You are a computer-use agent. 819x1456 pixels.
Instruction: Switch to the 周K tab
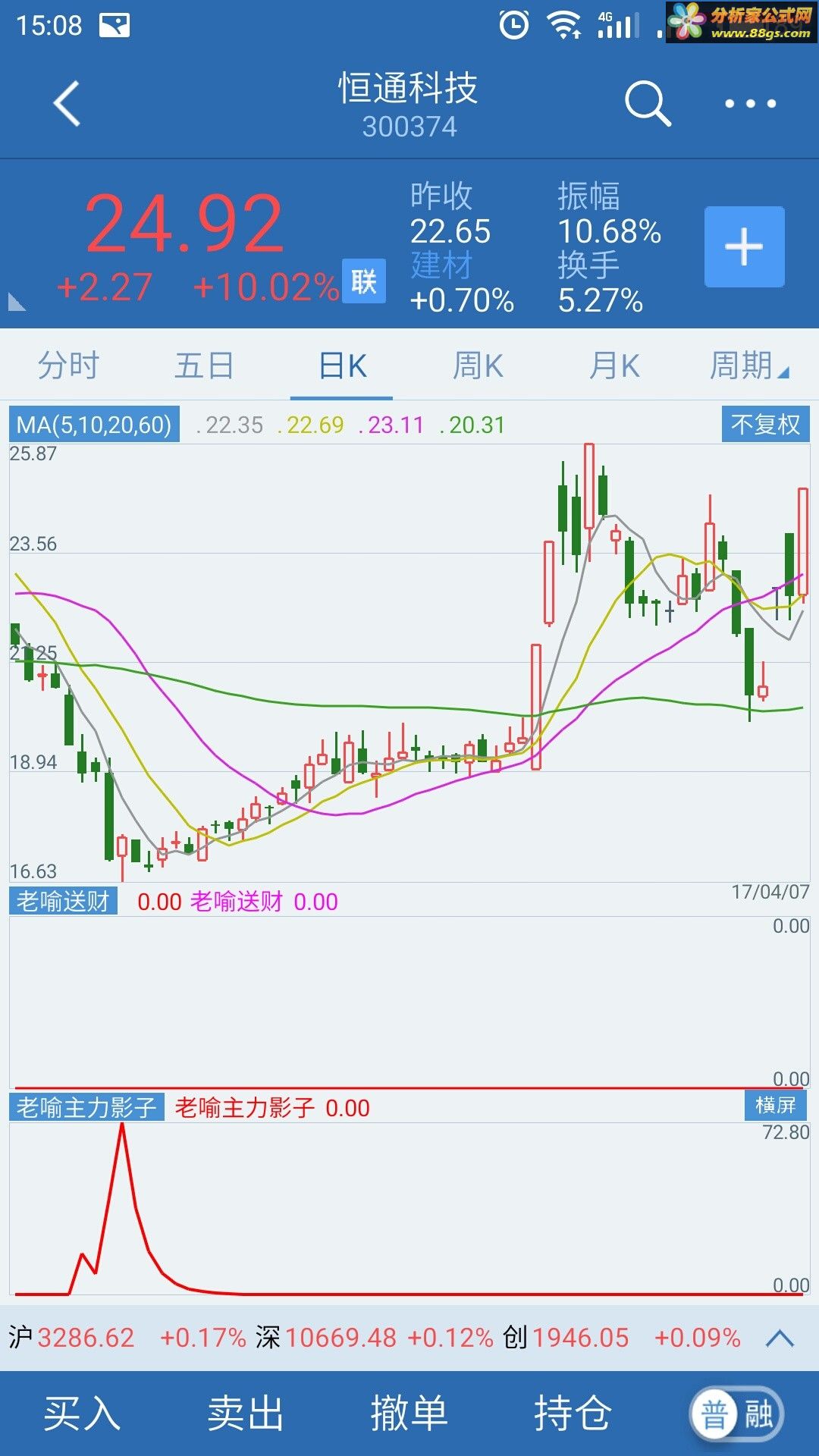[x=478, y=366]
